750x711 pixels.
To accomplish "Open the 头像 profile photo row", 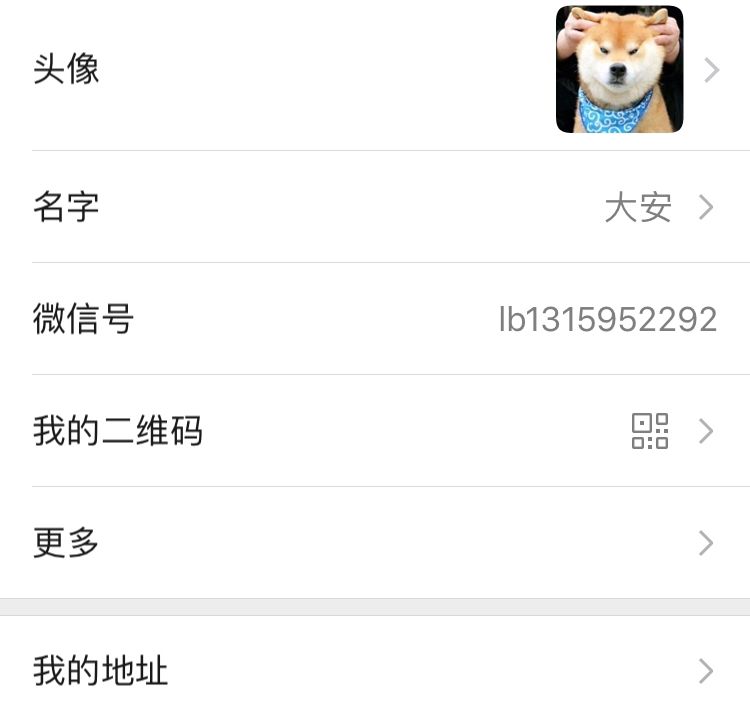I will click(x=375, y=70).
